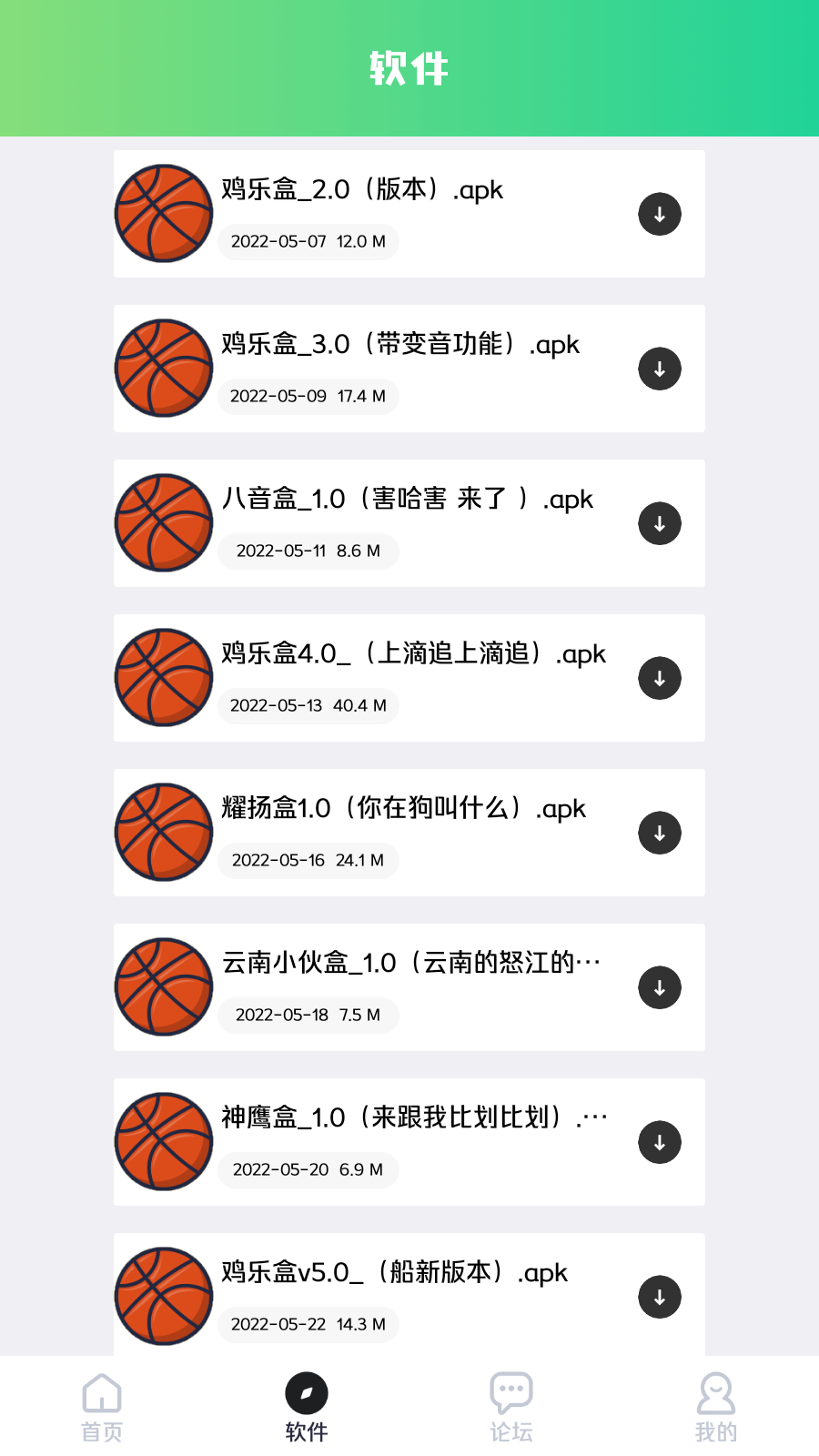
Task: Download the 神鹰盒_1.0 apk file
Action: pyautogui.click(x=660, y=1143)
